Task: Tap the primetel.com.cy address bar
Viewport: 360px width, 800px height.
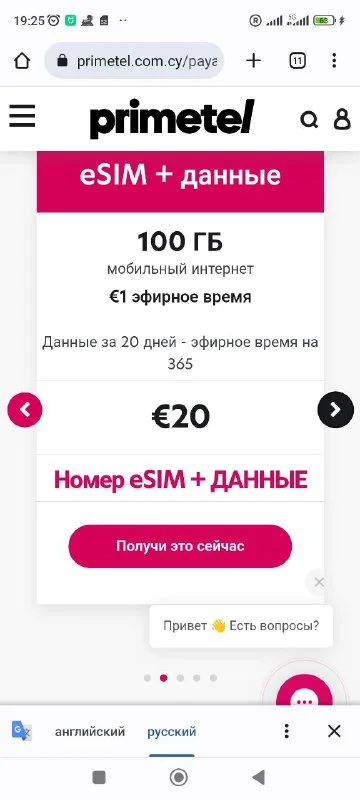Action: click(x=134, y=61)
